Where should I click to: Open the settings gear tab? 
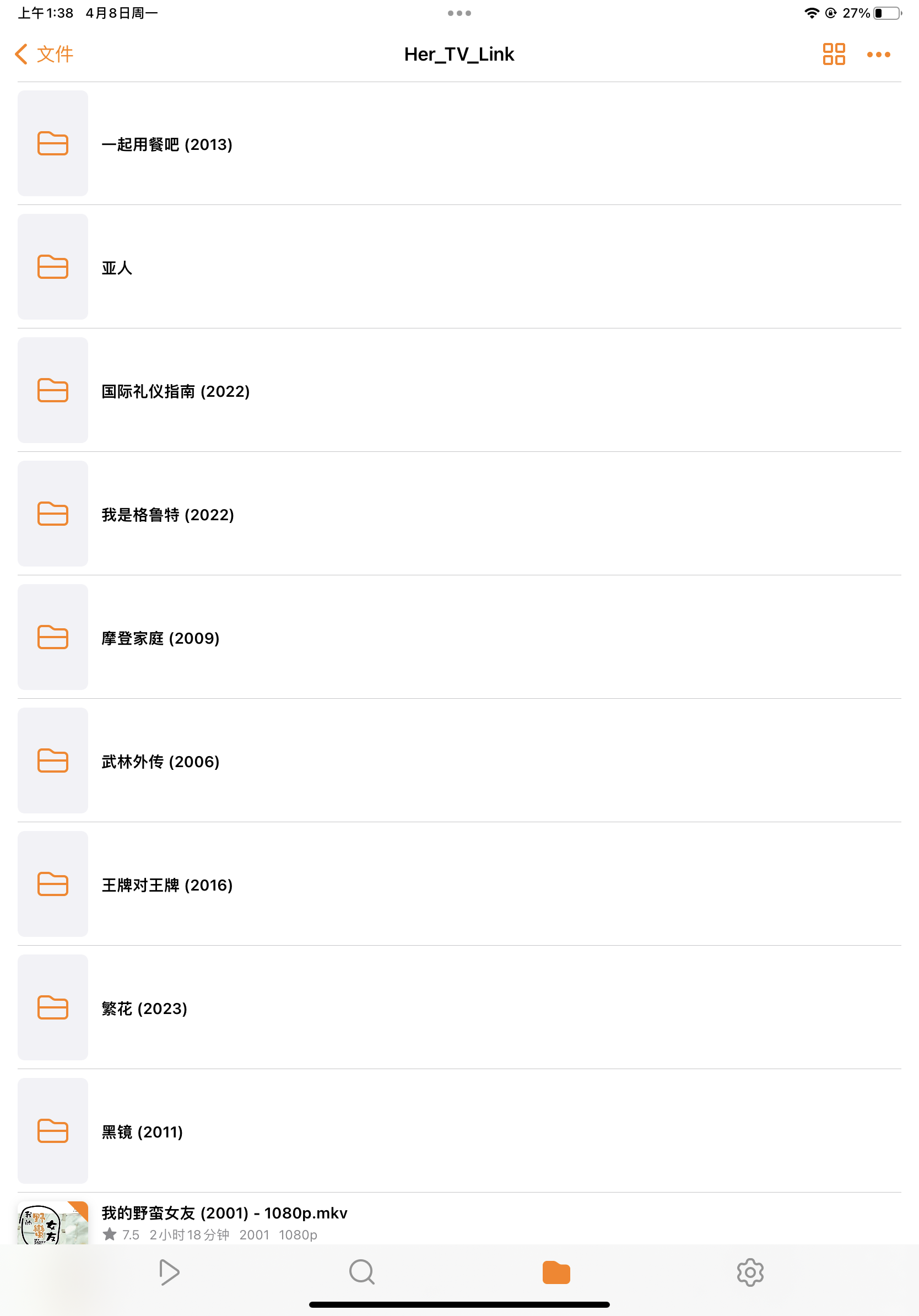coord(750,1272)
